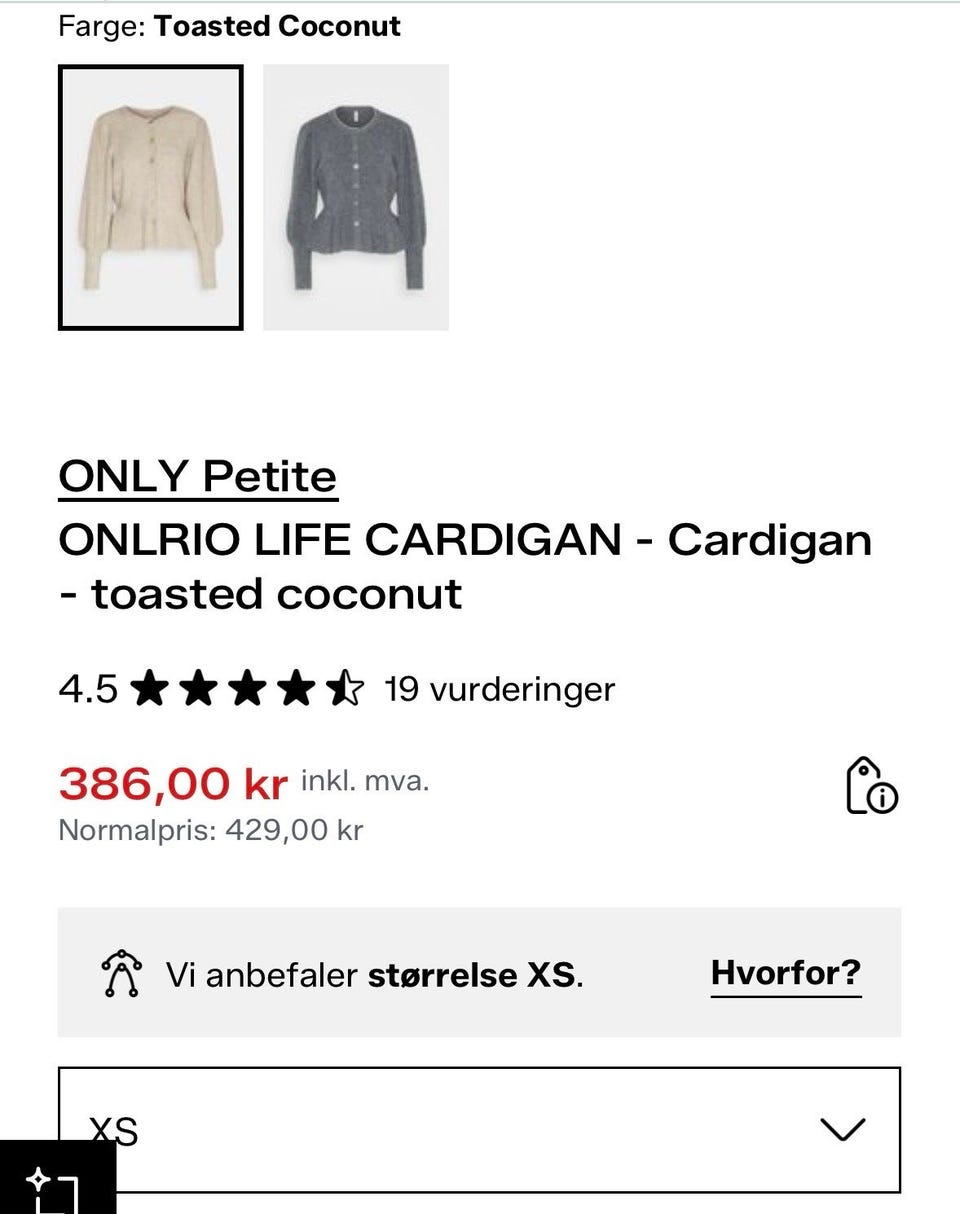Screen dimensions: 960x1214
Task: Open the ONLY Petite brand link
Action: tap(198, 476)
